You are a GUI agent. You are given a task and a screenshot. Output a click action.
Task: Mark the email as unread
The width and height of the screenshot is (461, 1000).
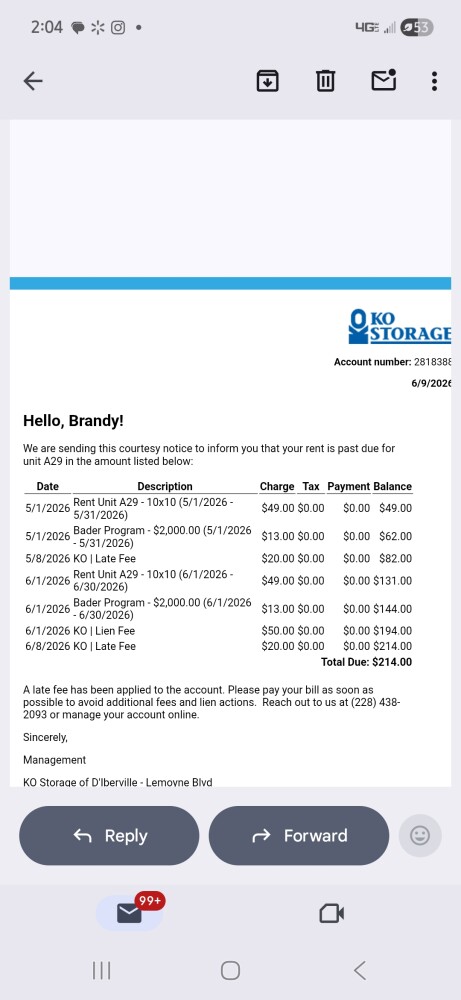tap(384, 80)
